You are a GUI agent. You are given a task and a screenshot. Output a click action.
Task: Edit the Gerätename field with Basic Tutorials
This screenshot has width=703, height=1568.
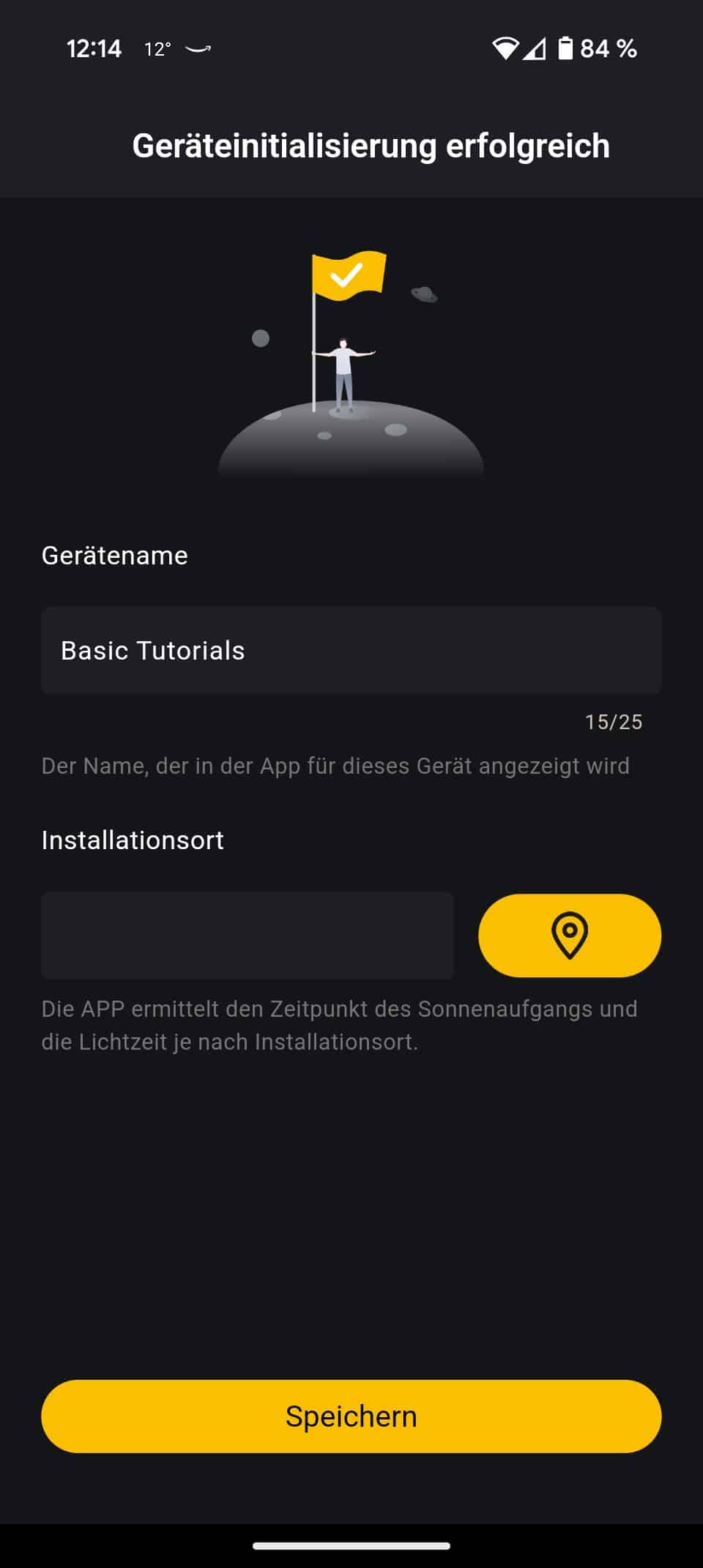351,650
